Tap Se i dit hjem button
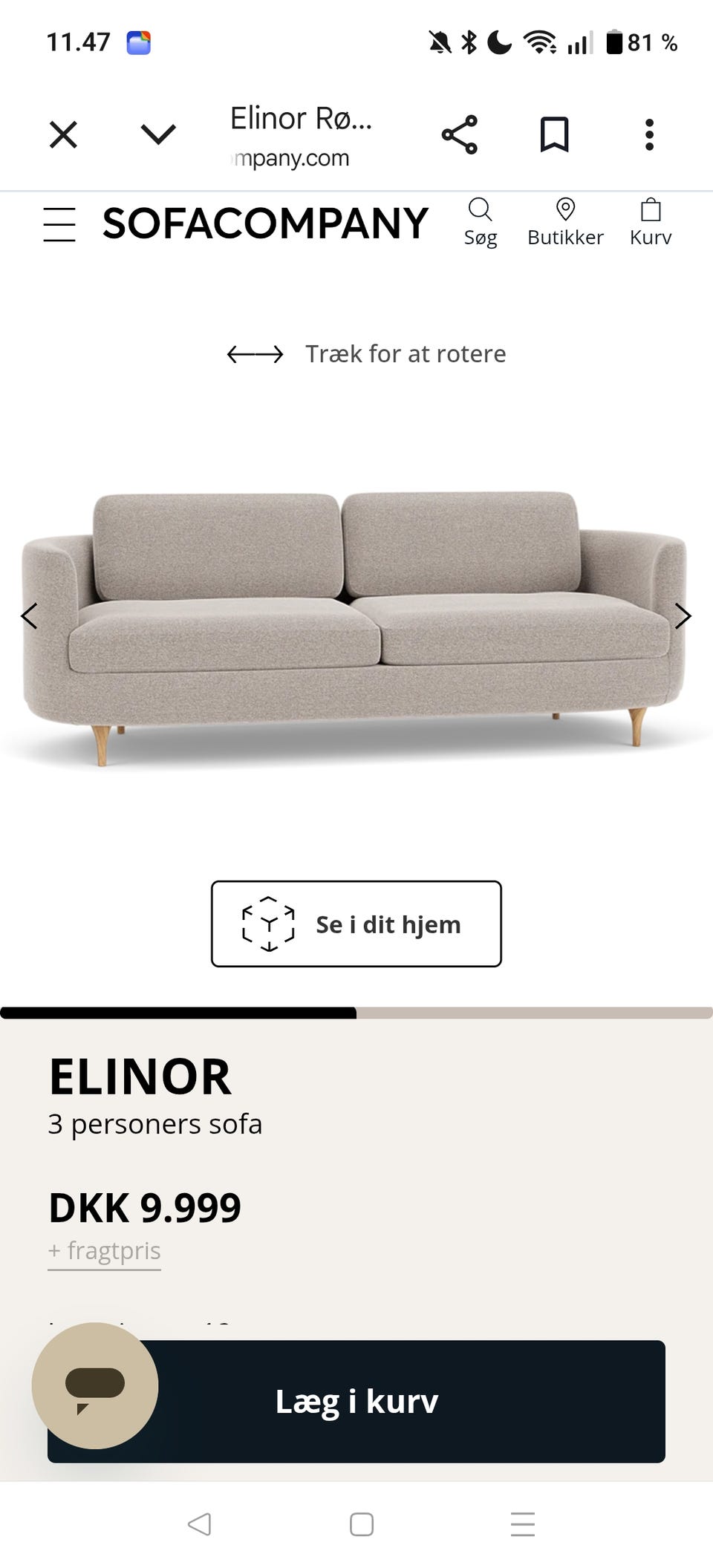The image size is (713, 1568). 356,924
